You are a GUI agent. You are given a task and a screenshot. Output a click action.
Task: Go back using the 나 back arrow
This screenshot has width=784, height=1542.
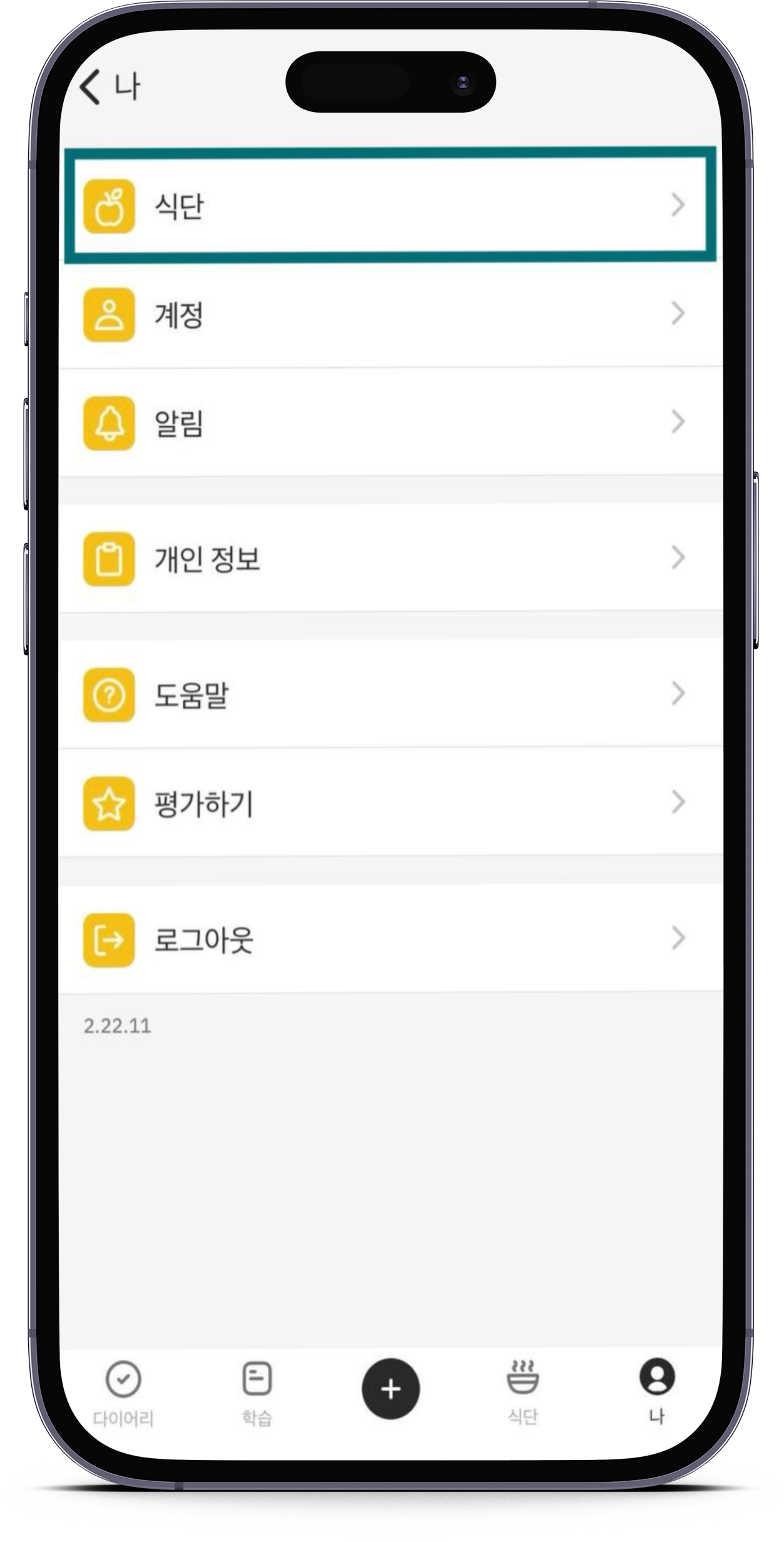91,86
